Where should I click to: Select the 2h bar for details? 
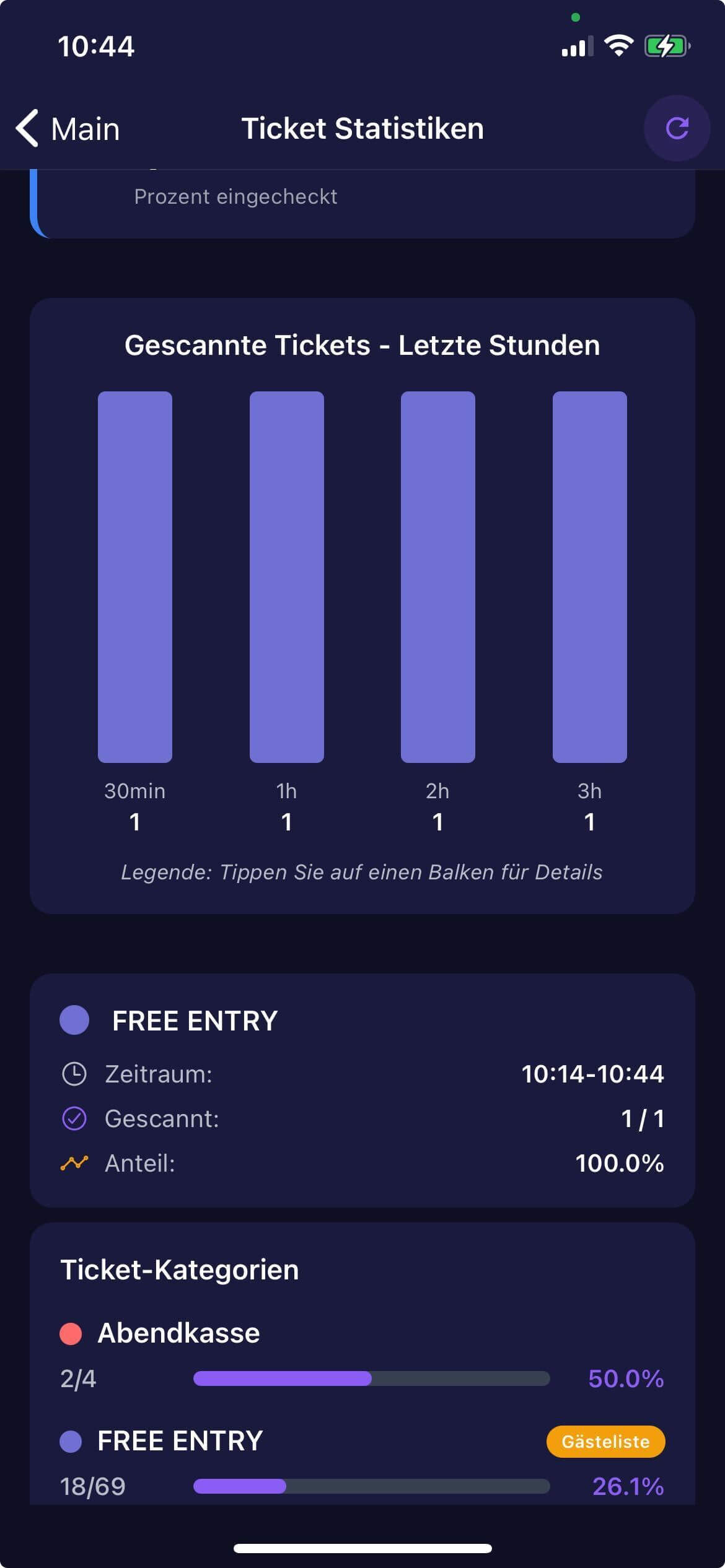[437, 577]
